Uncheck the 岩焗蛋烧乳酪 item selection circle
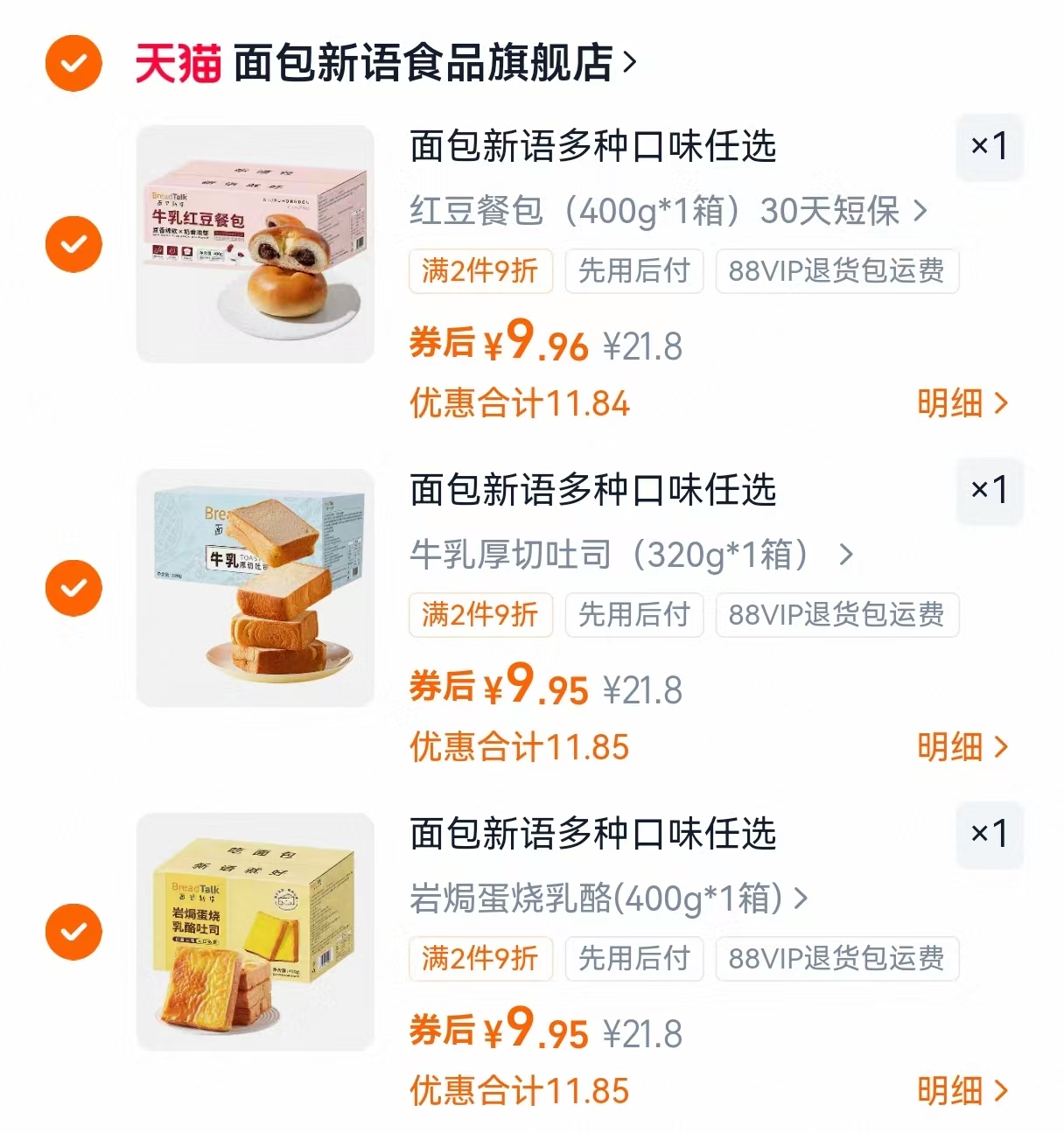This screenshot has width=1064, height=1133. point(73,931)
